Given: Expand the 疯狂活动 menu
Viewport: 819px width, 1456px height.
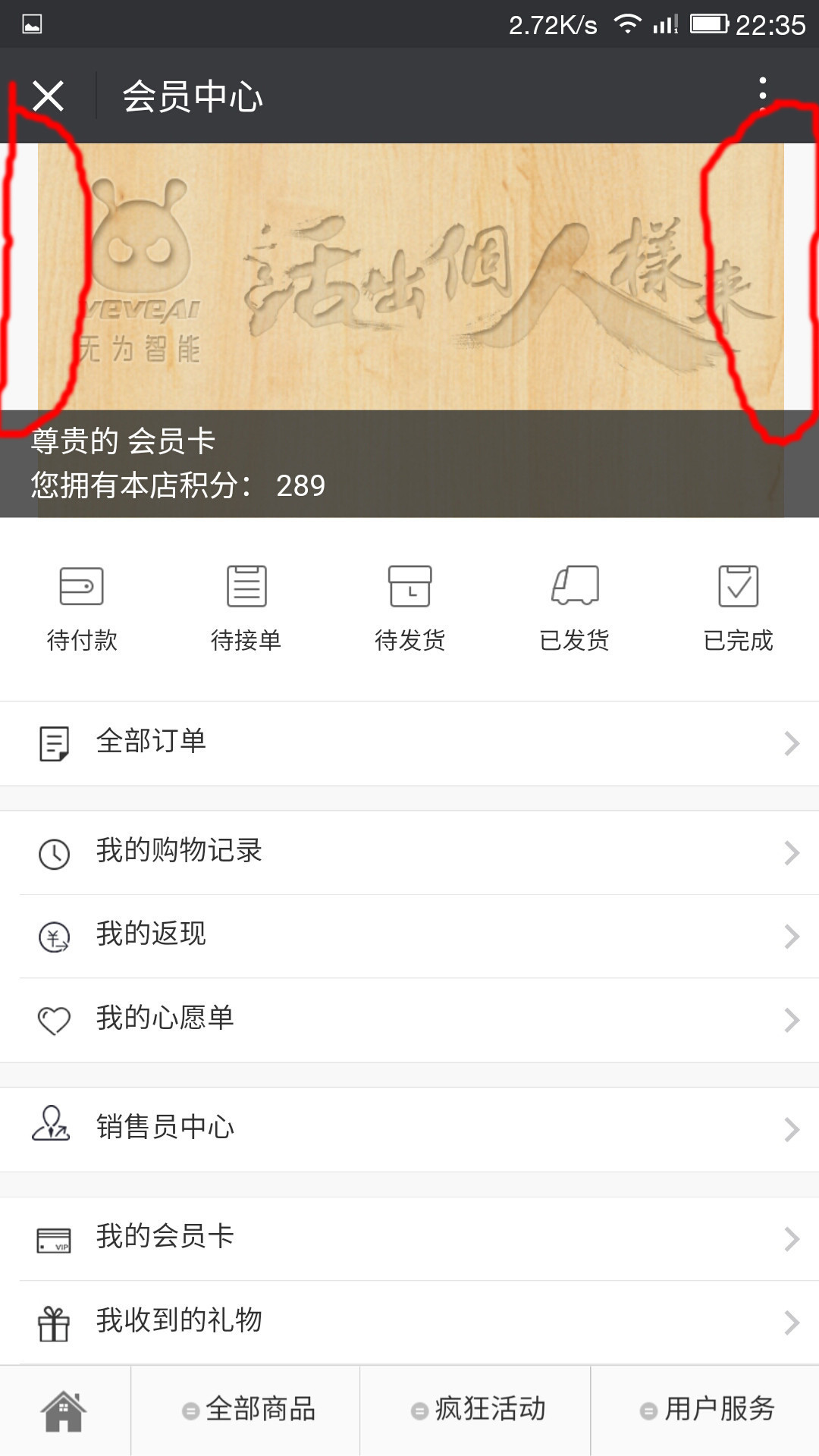Looking at the screenshot, I should pyautogui.click(x=476, y=1410).
